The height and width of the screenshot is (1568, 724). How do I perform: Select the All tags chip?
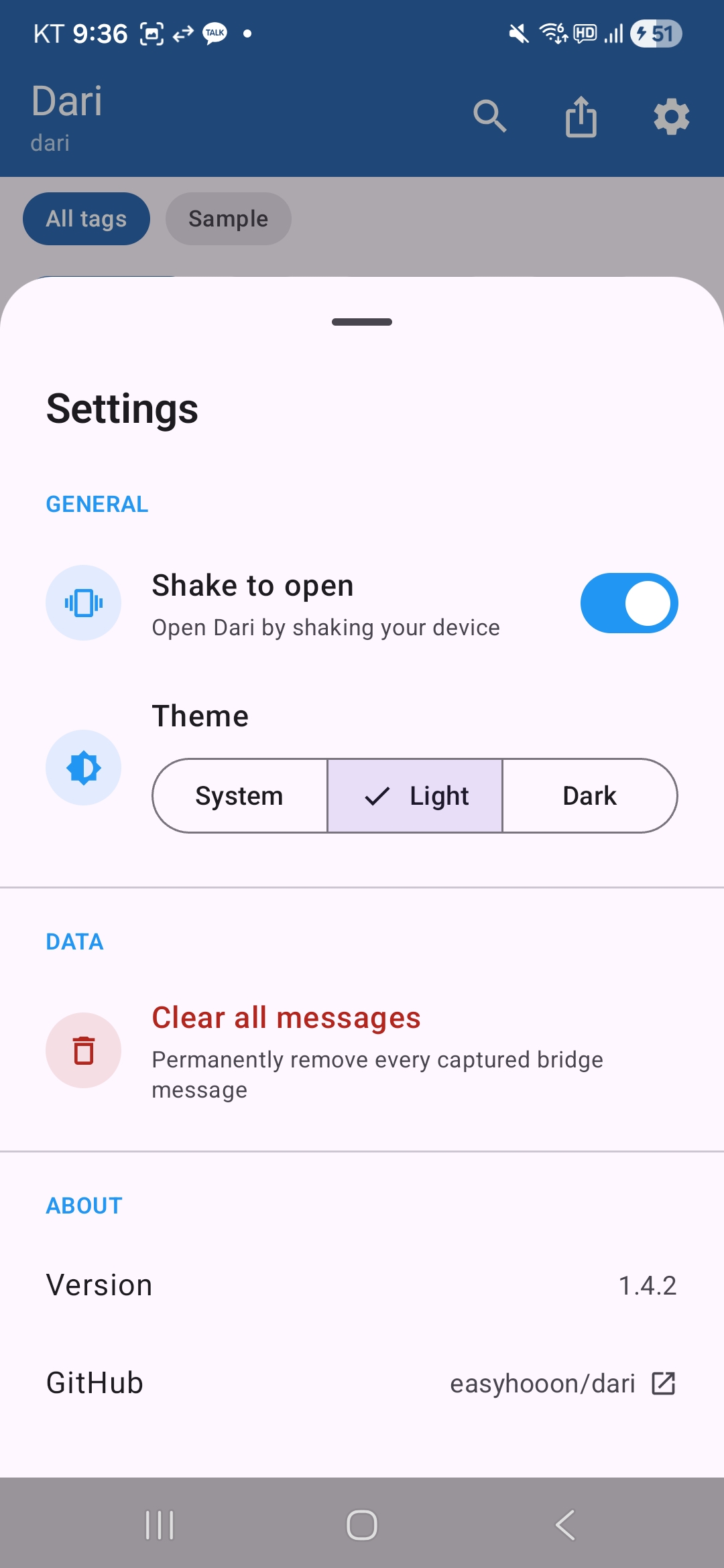[x=86, y=218]
